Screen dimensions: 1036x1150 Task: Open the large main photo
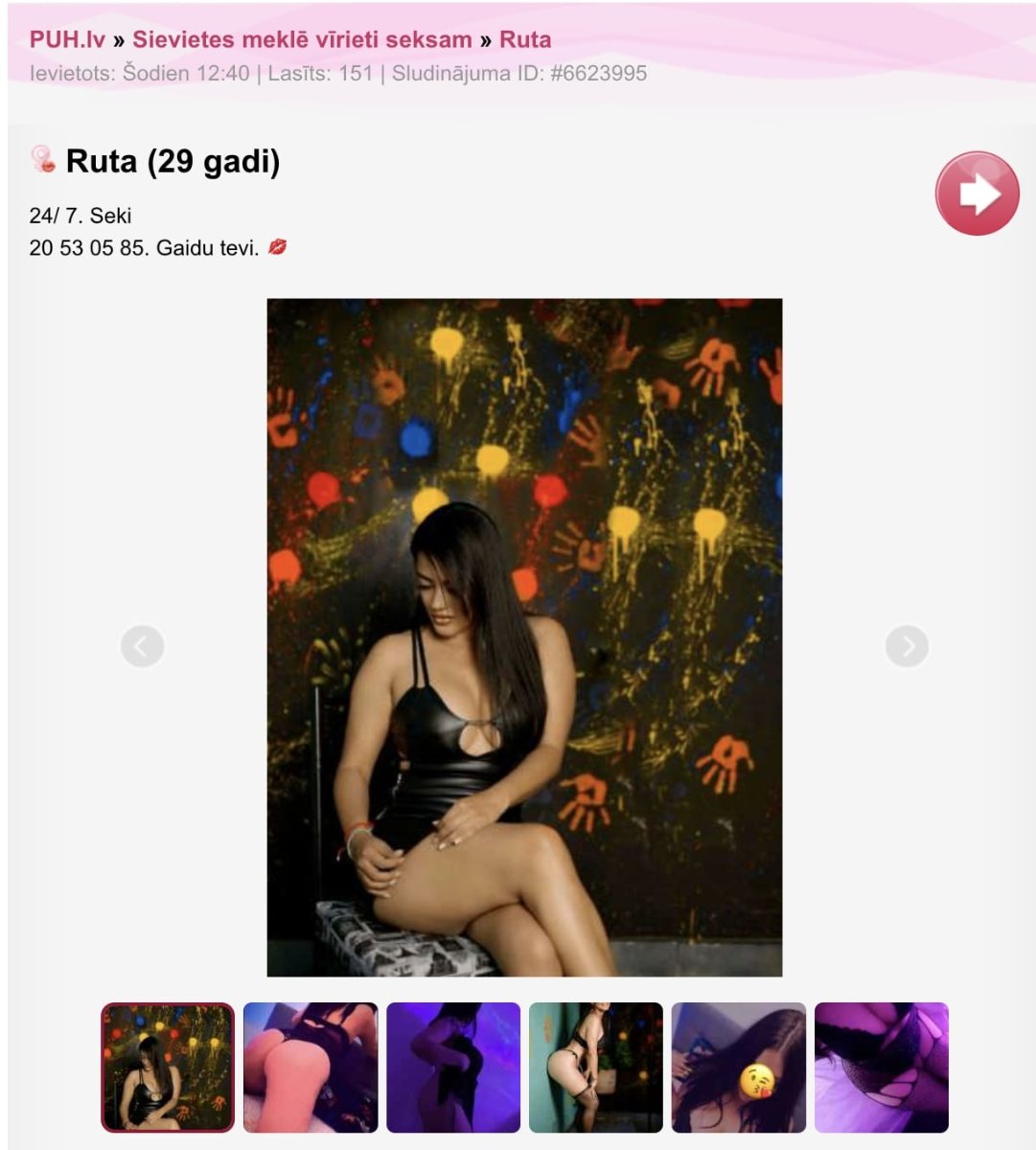tap(524, 637)
